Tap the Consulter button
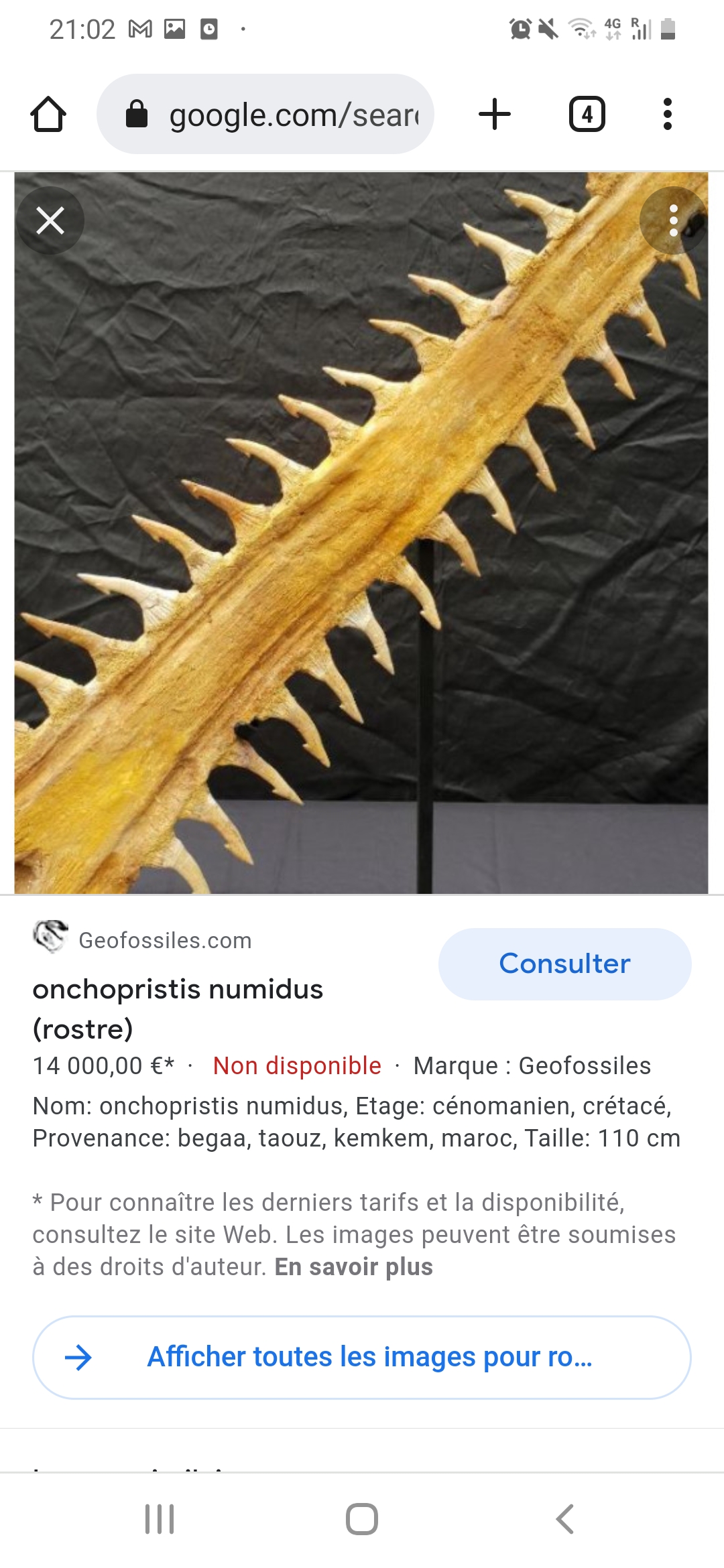Viewport: 724px width, 1568px height. click(x=565, y=964)
